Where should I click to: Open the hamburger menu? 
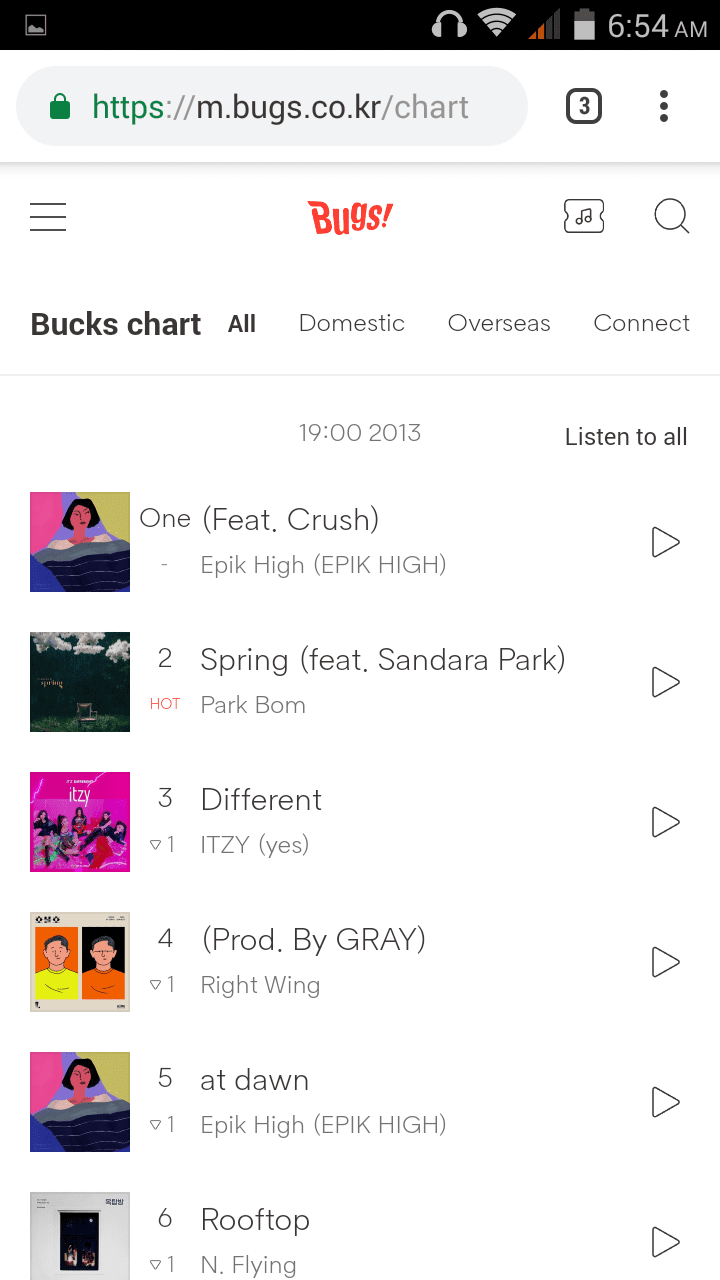coord(48,217)
